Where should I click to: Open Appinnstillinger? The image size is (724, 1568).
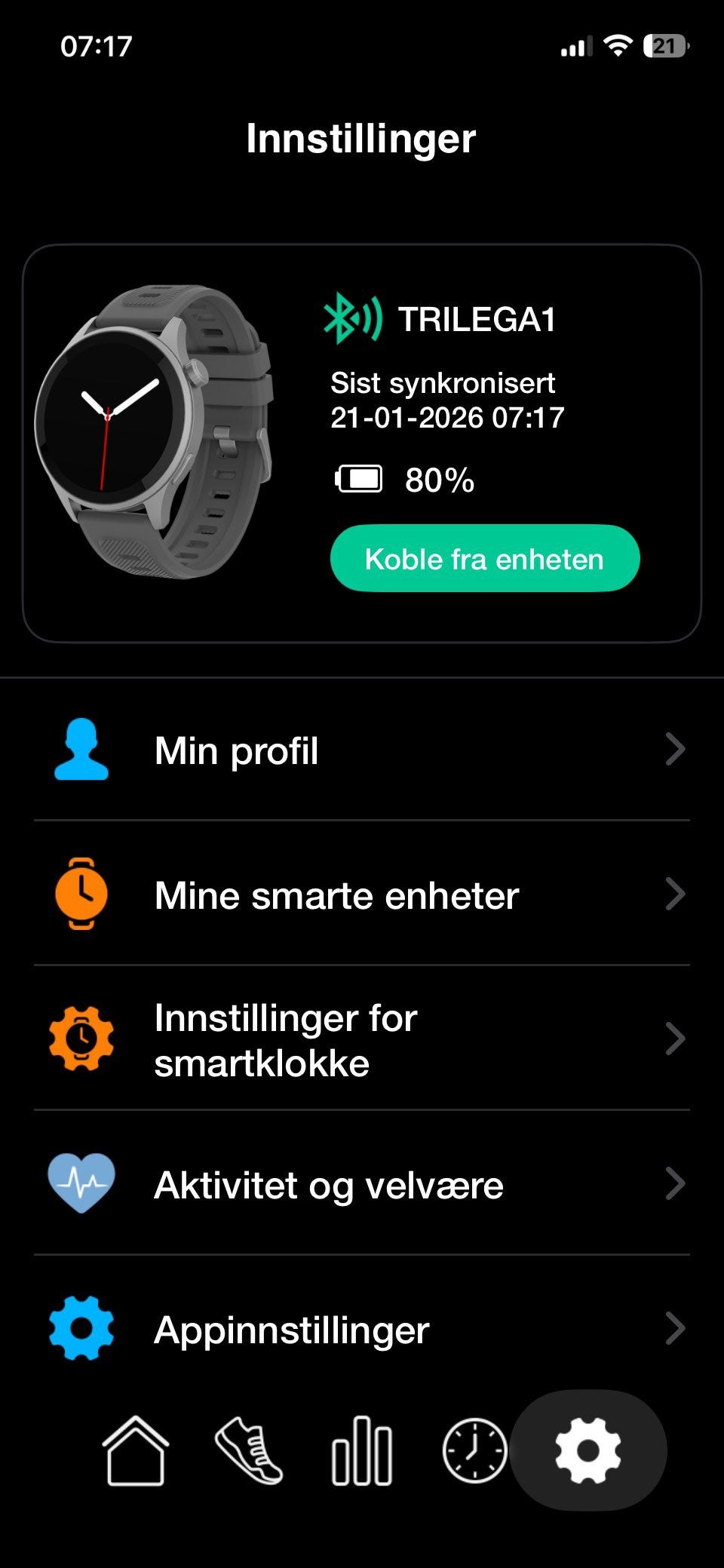(362, 1330)
